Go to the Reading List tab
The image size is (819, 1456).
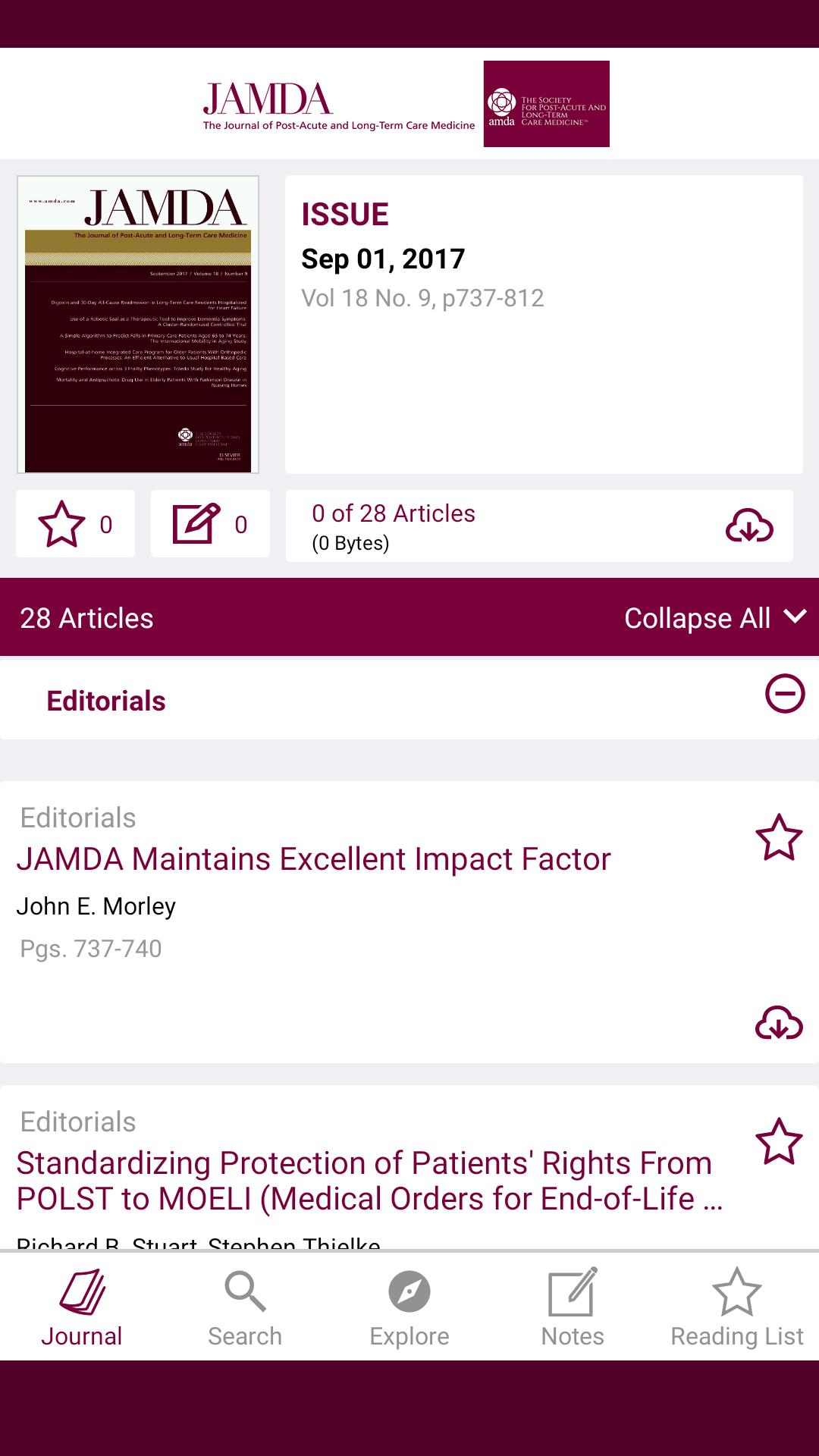click(736, 1307)
